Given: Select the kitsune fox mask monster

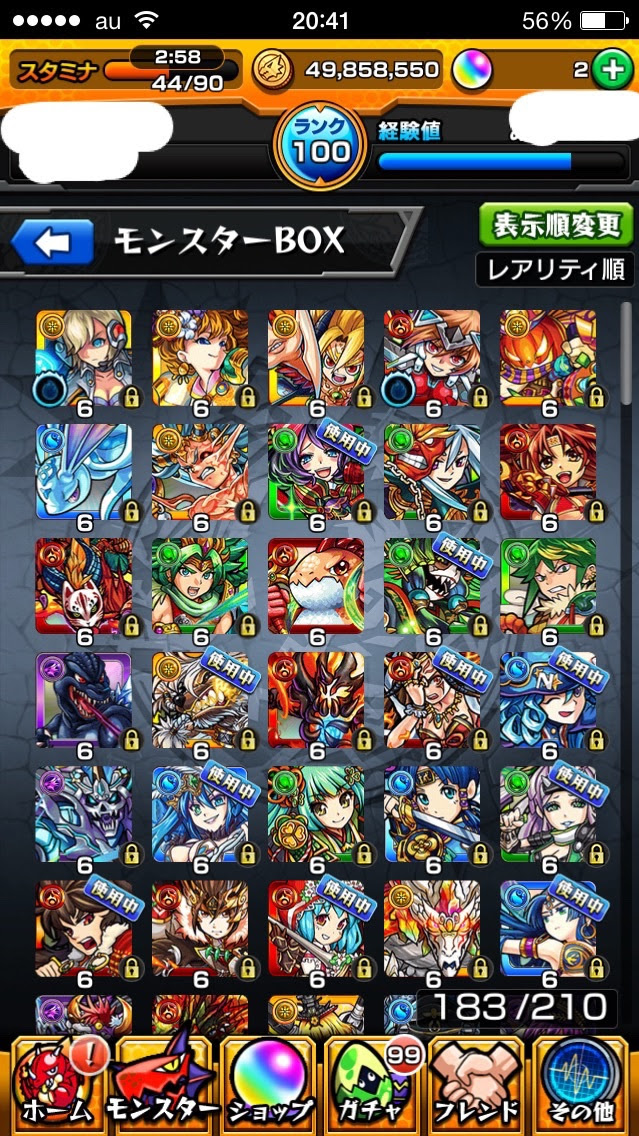Looking at the screenshot, I should tap(83, 586).
